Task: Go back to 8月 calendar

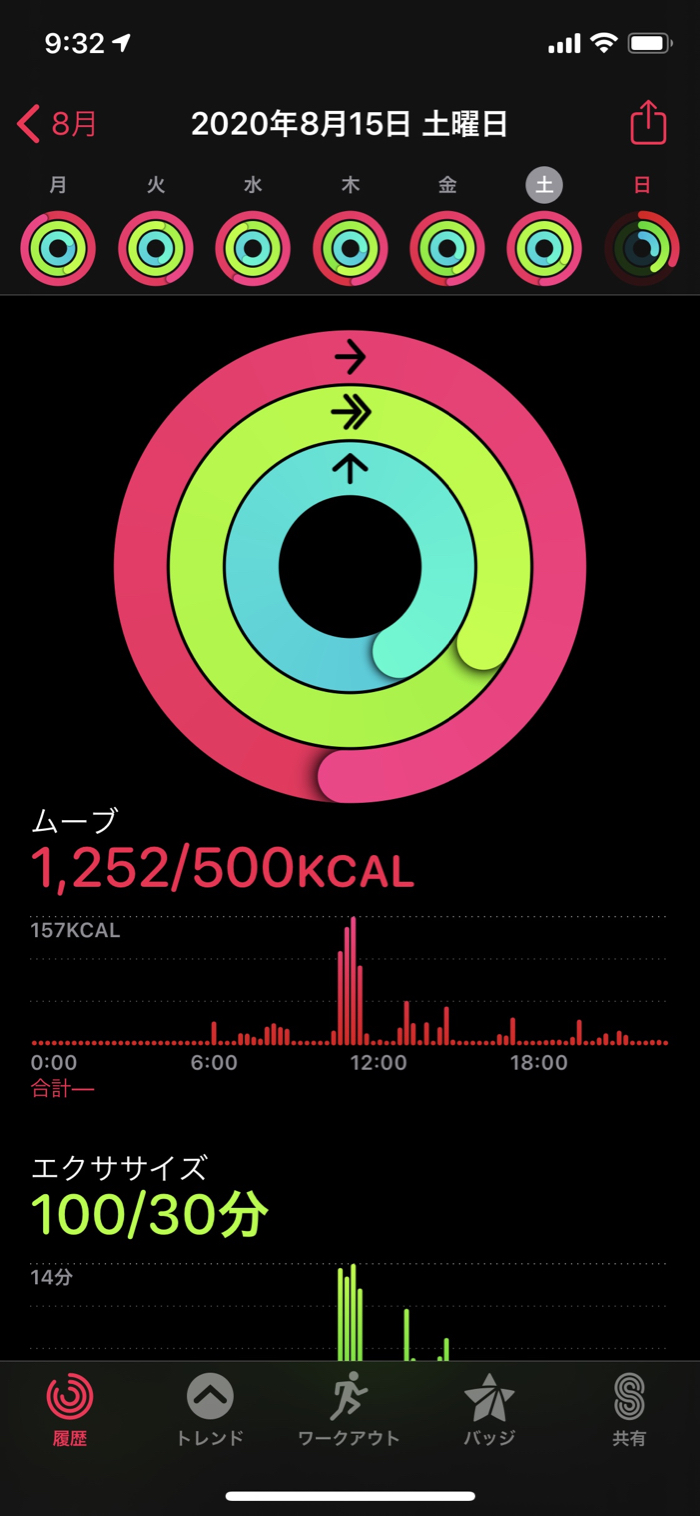Action: (58, 125)
